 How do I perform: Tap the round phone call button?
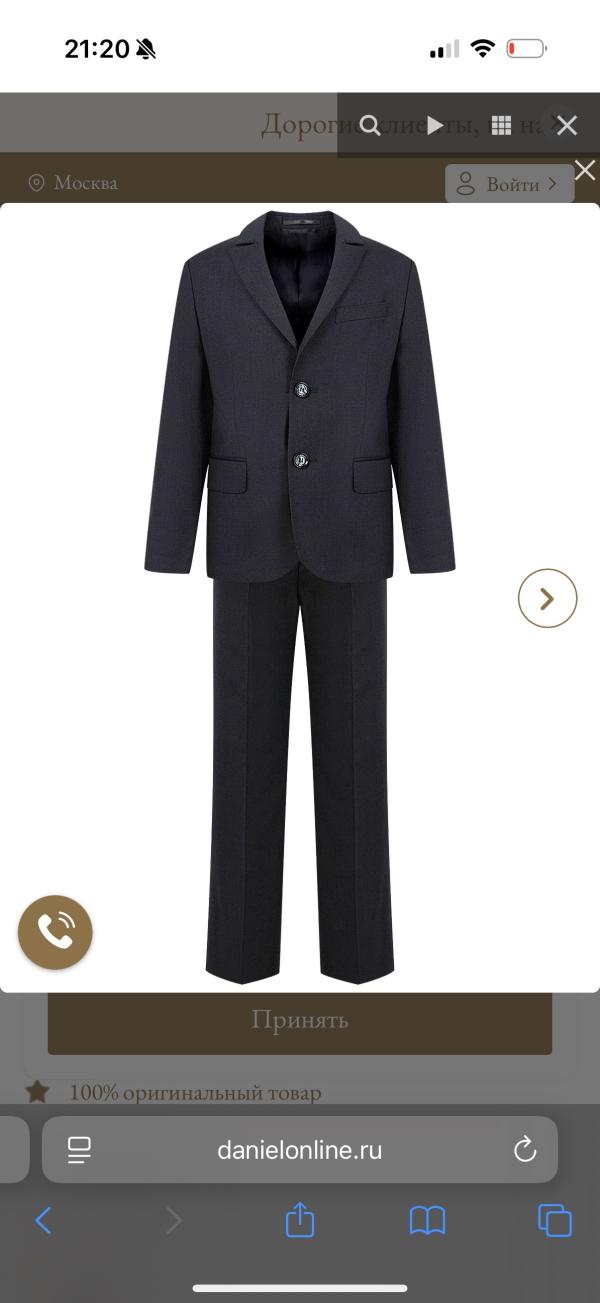(55, 932)
